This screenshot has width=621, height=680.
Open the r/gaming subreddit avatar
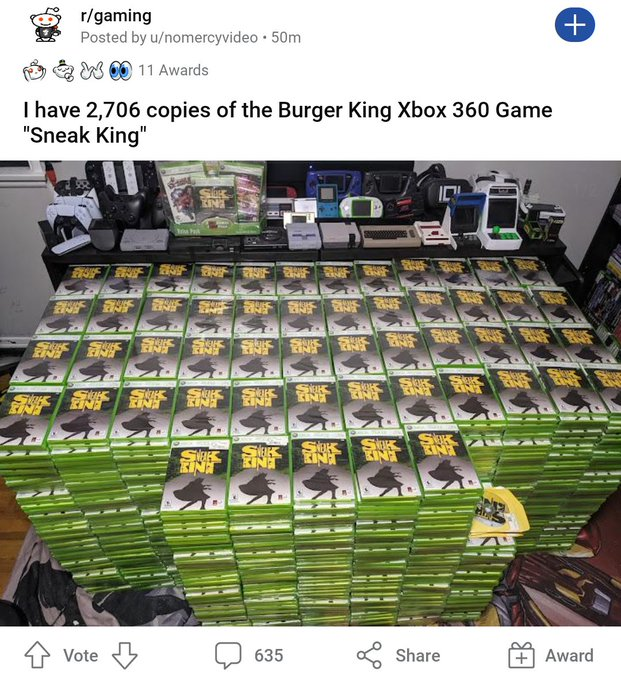tap(45, 25)
